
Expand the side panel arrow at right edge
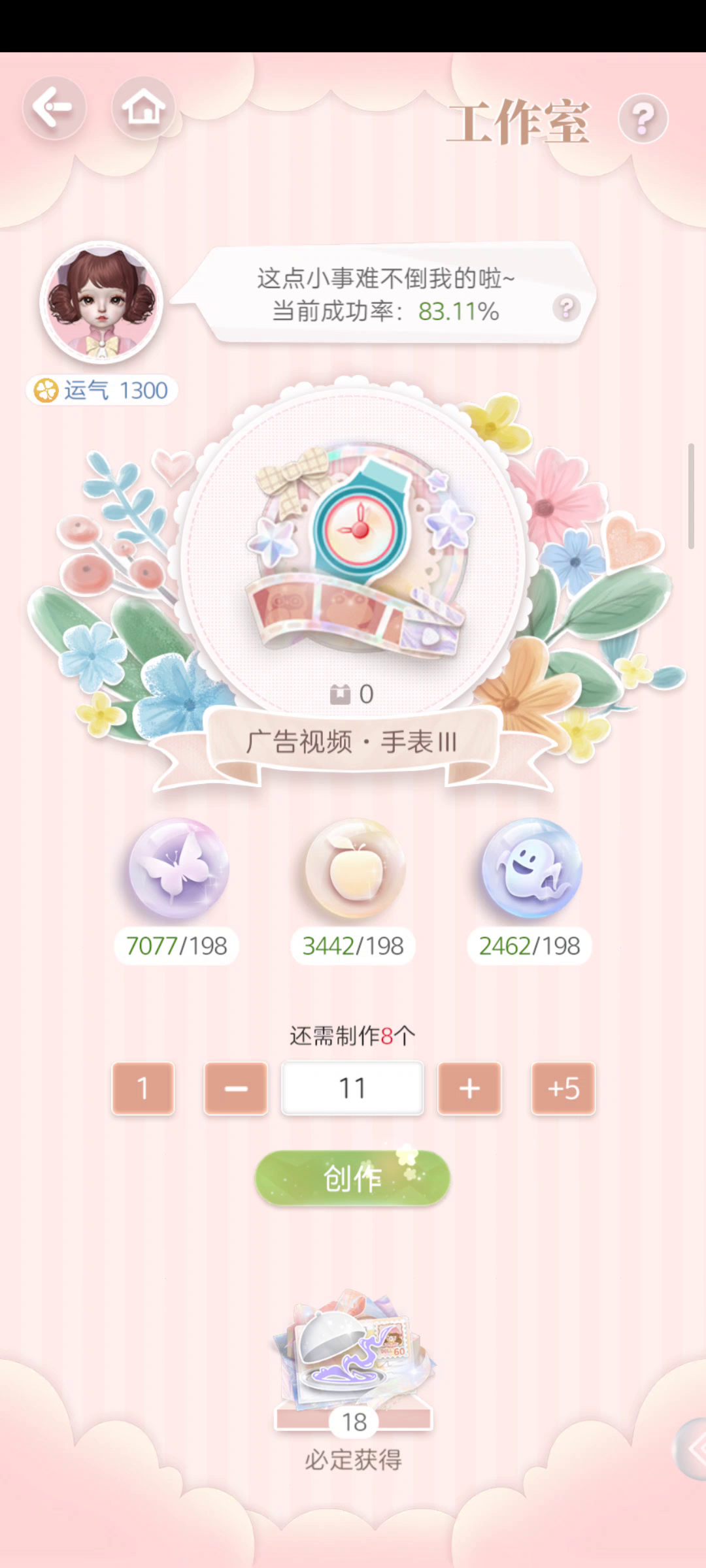(693, 1448)
